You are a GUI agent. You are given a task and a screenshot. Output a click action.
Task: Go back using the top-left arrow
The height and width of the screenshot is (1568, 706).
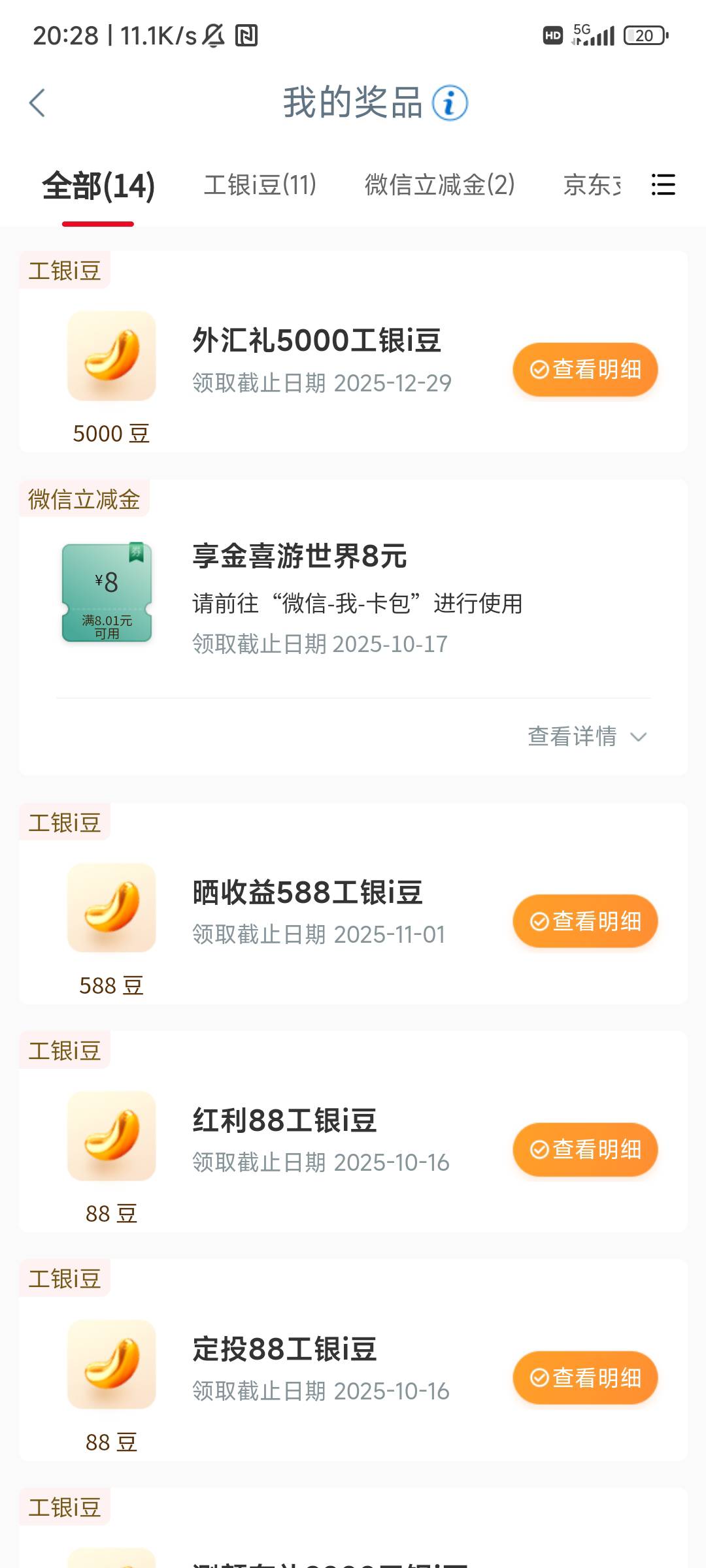pos(37,103)
